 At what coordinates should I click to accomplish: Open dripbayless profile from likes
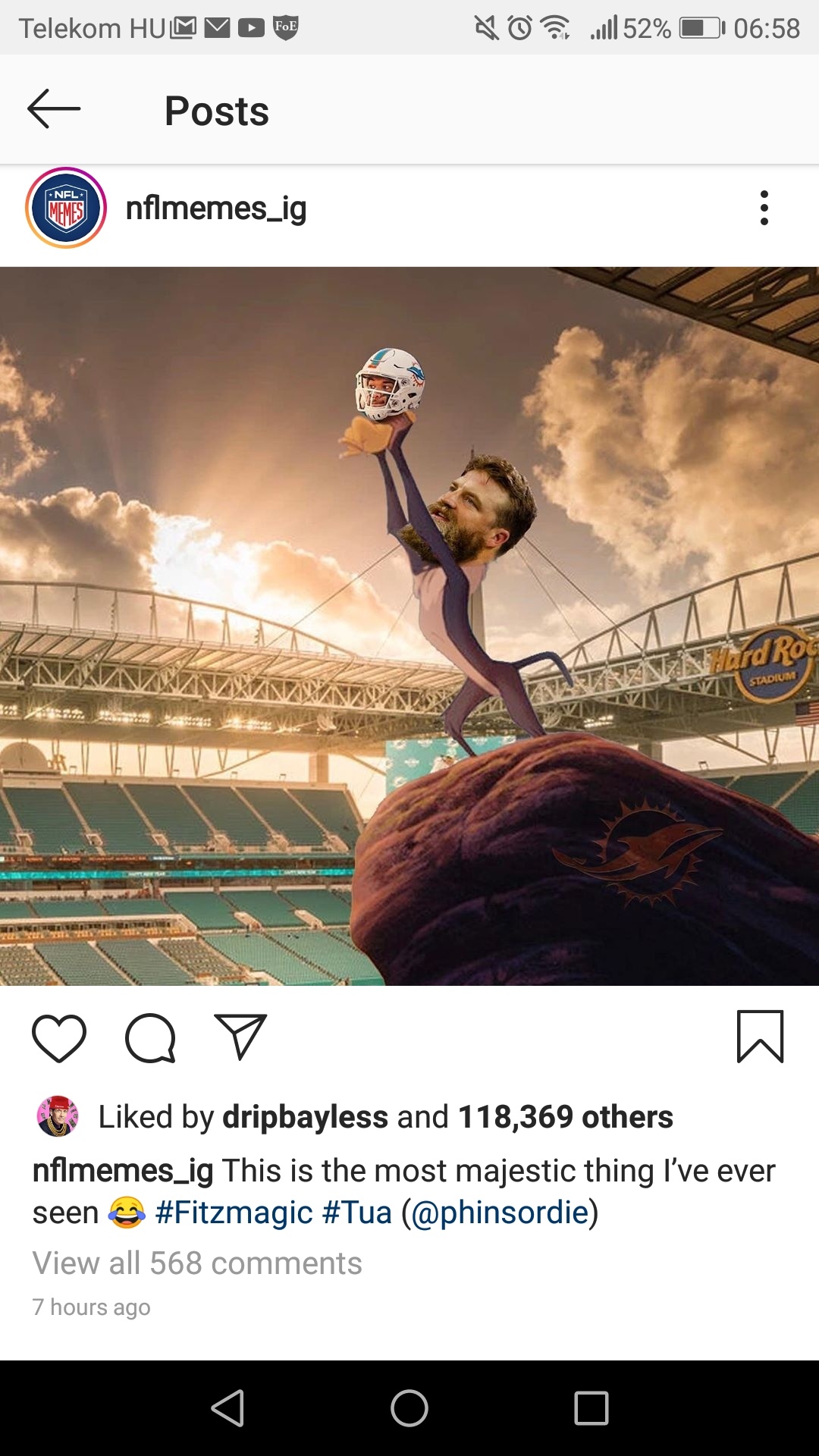305,1117
